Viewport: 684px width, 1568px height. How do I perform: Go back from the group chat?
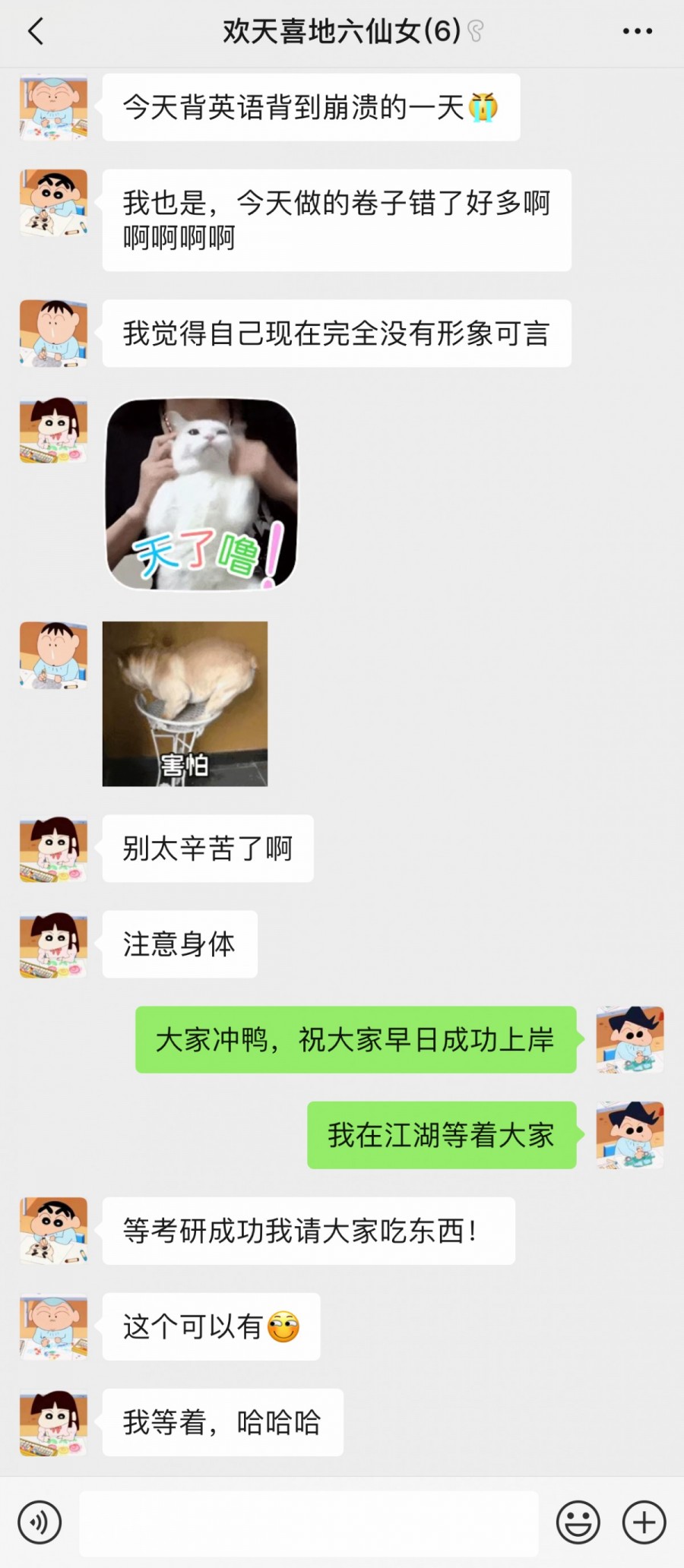coord(36,31)
